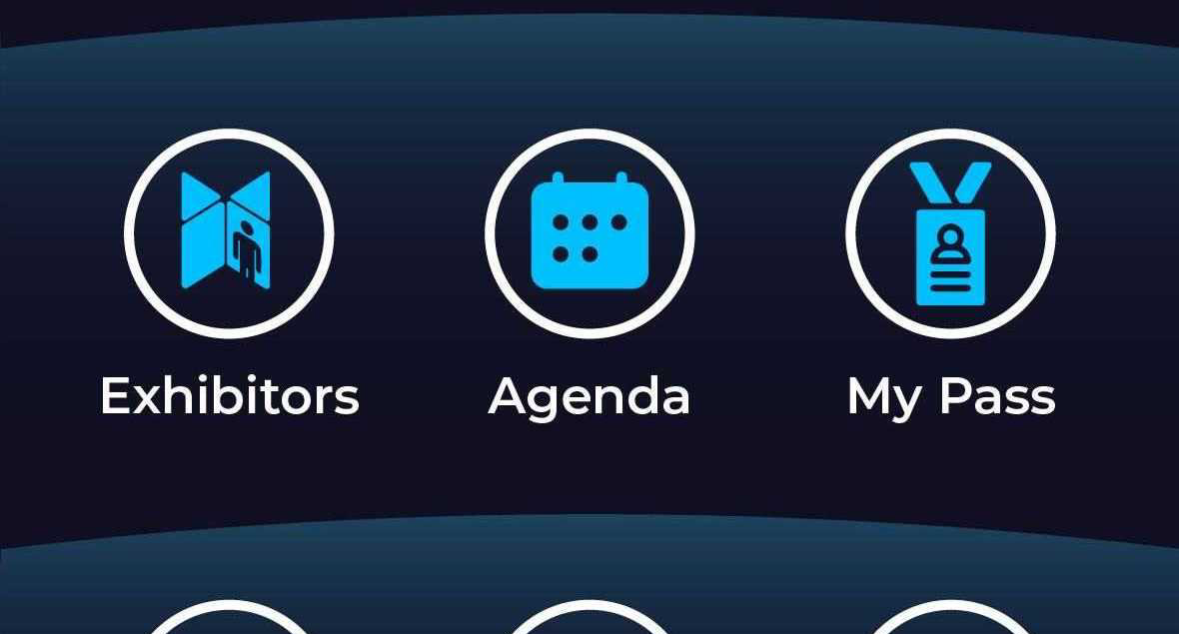Show My Pass badge
The width and height of the screenshot is (1179, 634).
point(950,234)
